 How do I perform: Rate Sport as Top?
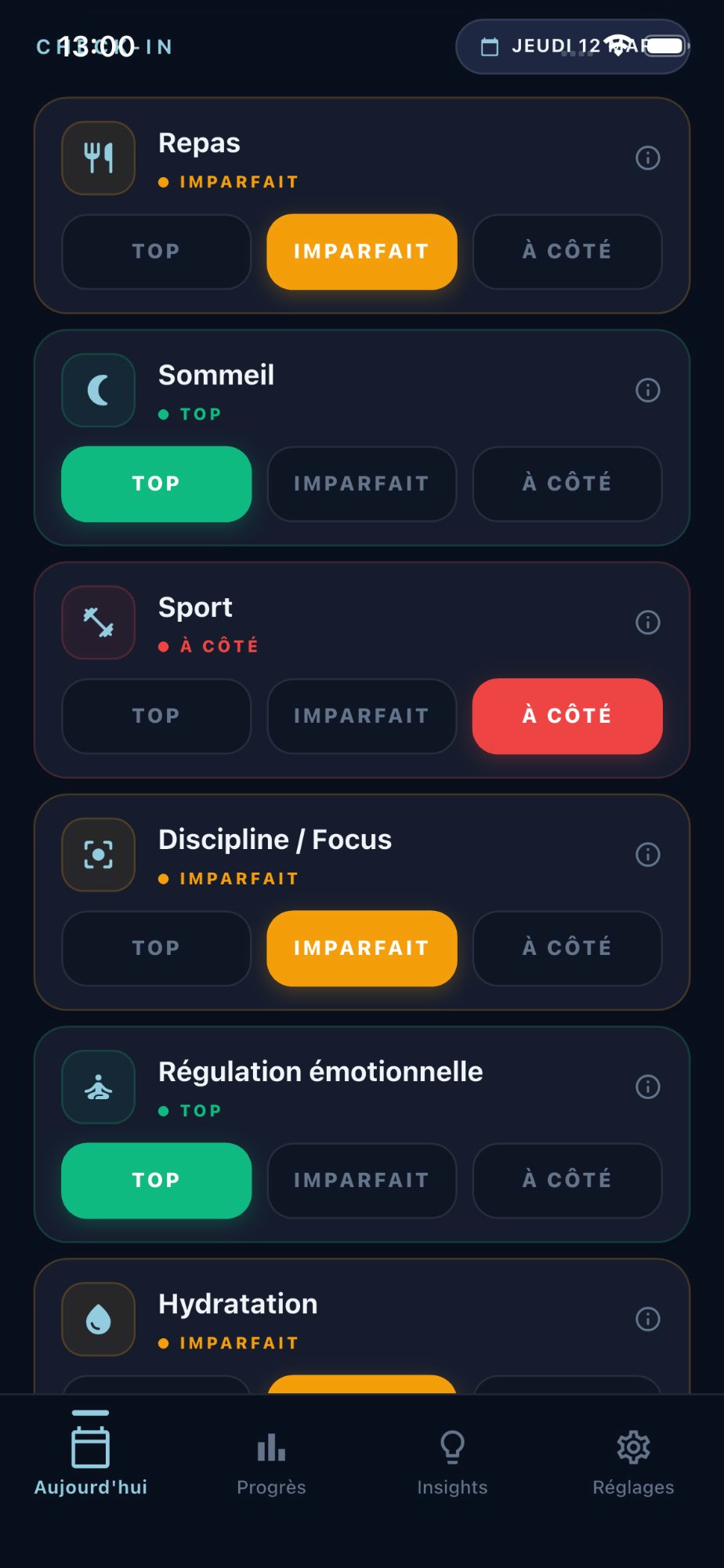[156, 716]
